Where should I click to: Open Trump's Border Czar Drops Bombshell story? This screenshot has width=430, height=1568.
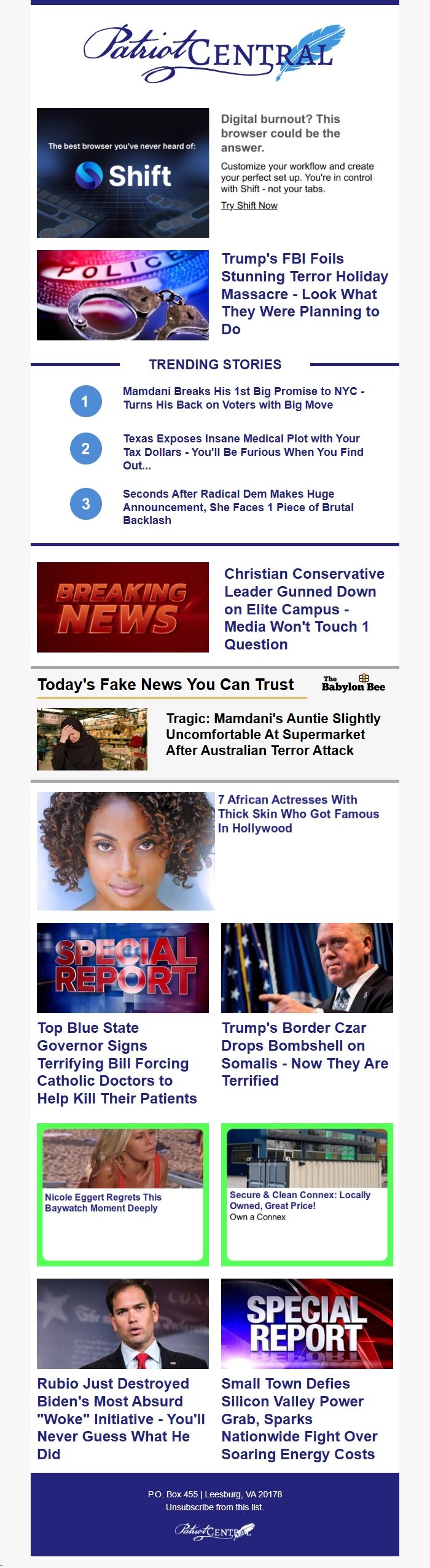pyautogui.click(x=305, y=1054)
